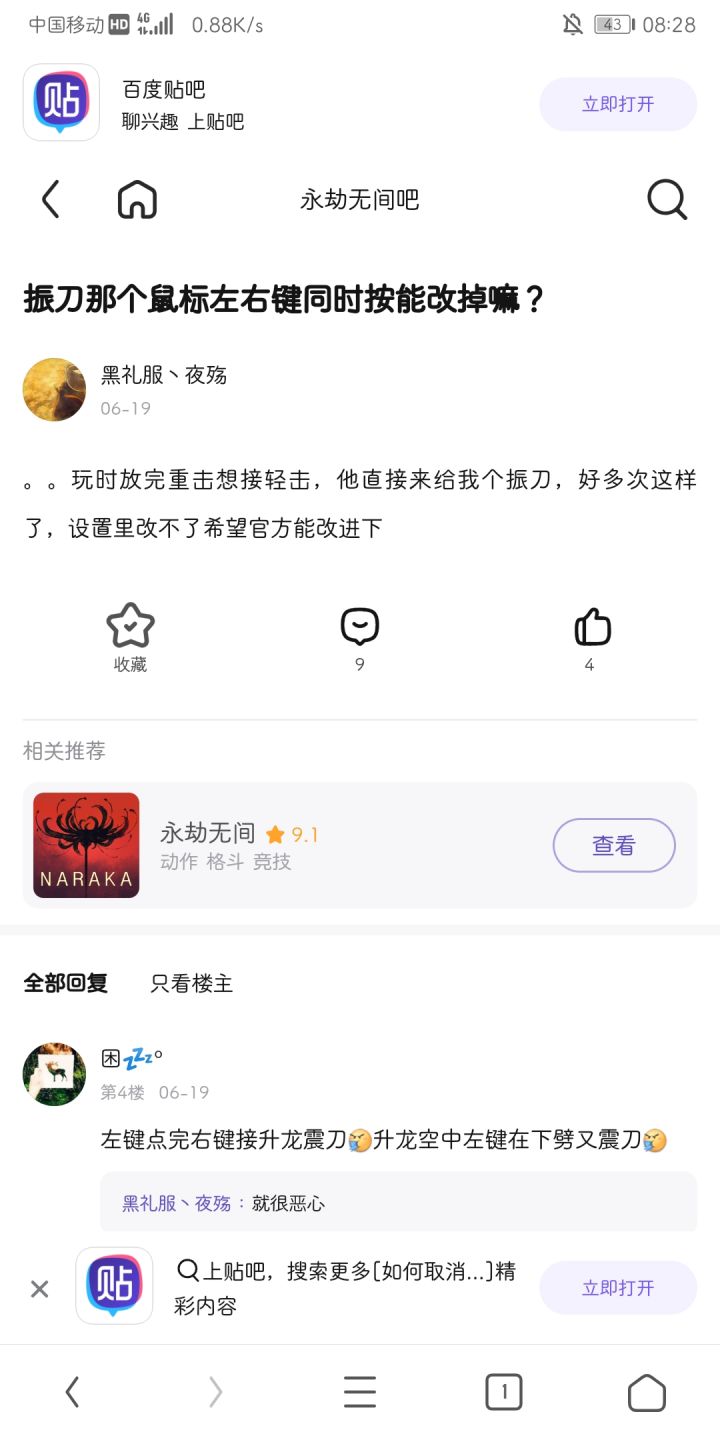Open the tab switcher showing 1
The height and width of the screenshot is (1440, 720).
point(504,1390)
